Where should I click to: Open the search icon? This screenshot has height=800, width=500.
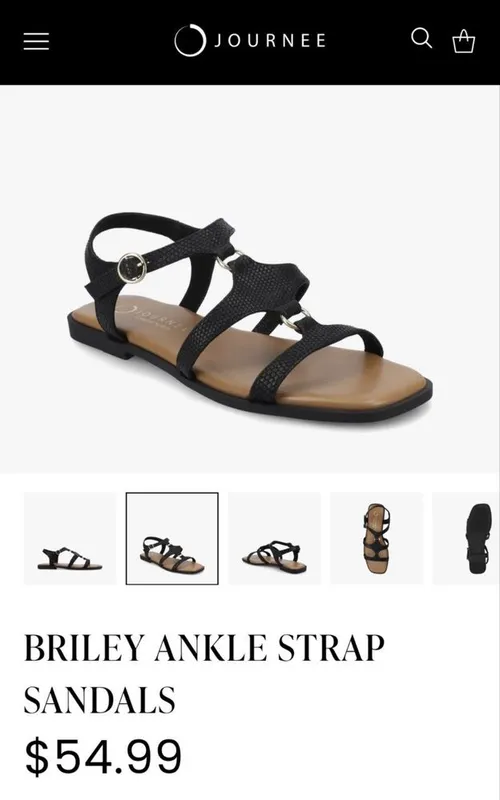[x=421, y=39]
